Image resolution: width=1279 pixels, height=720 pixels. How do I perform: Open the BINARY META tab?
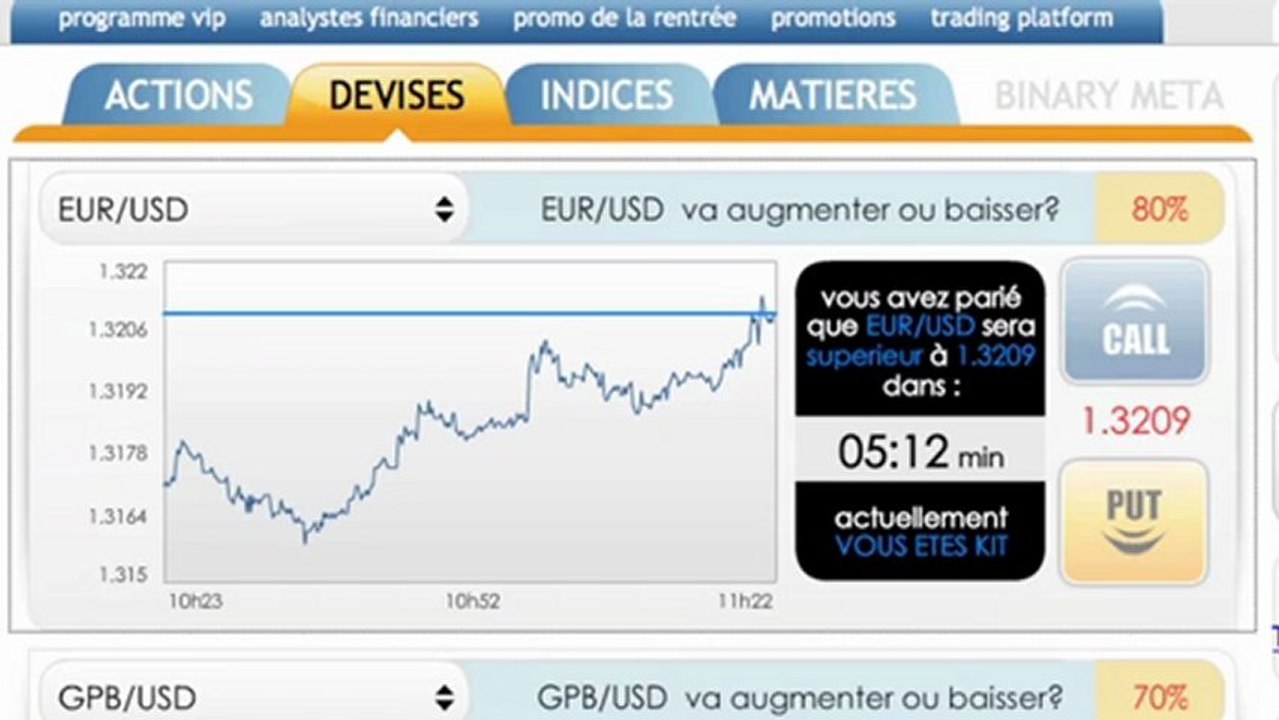pos(1109,96)
